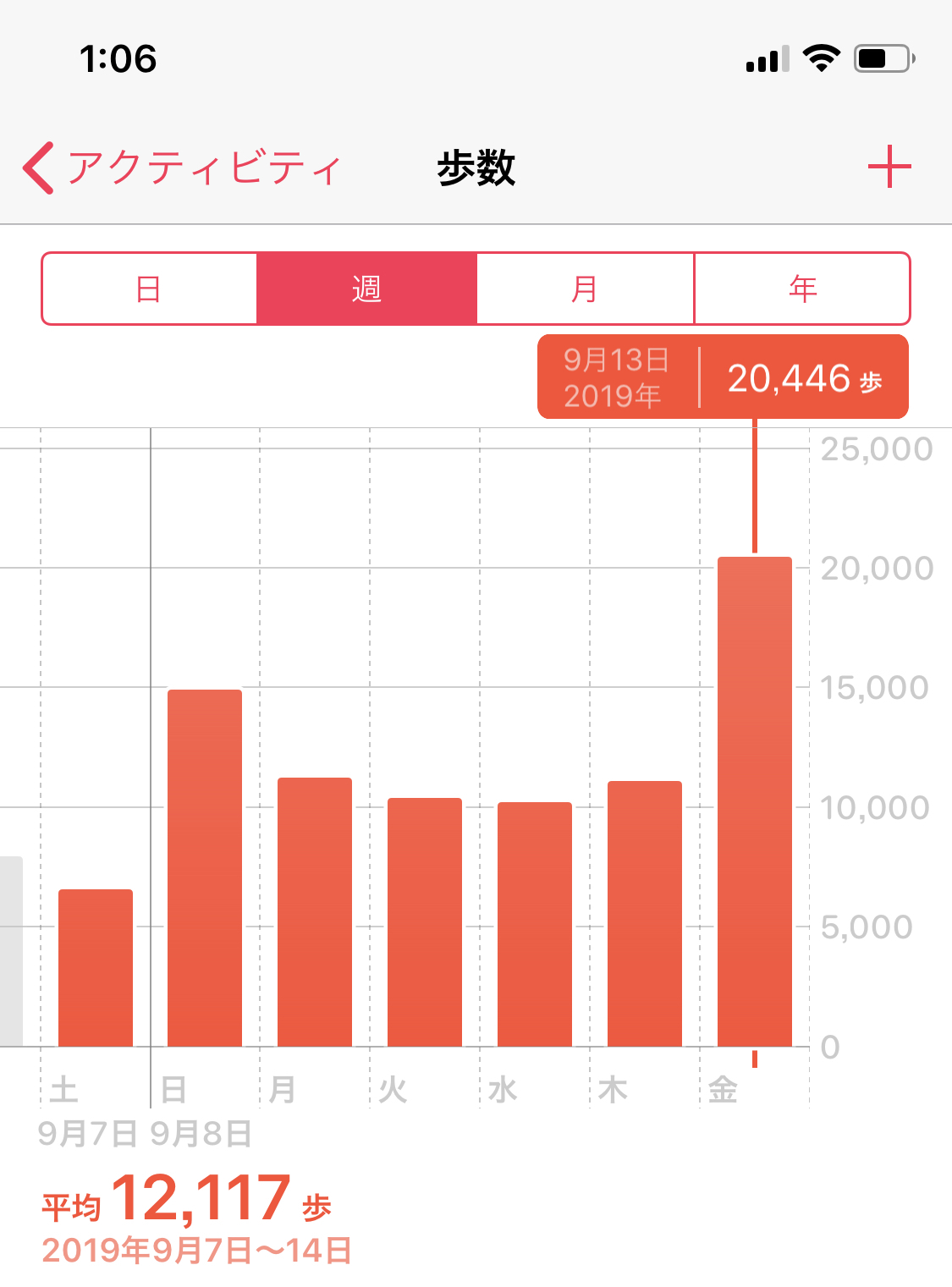This screenshot has height=1287, width=952.
Task: Show the 年 view
Action: (802, 289)
